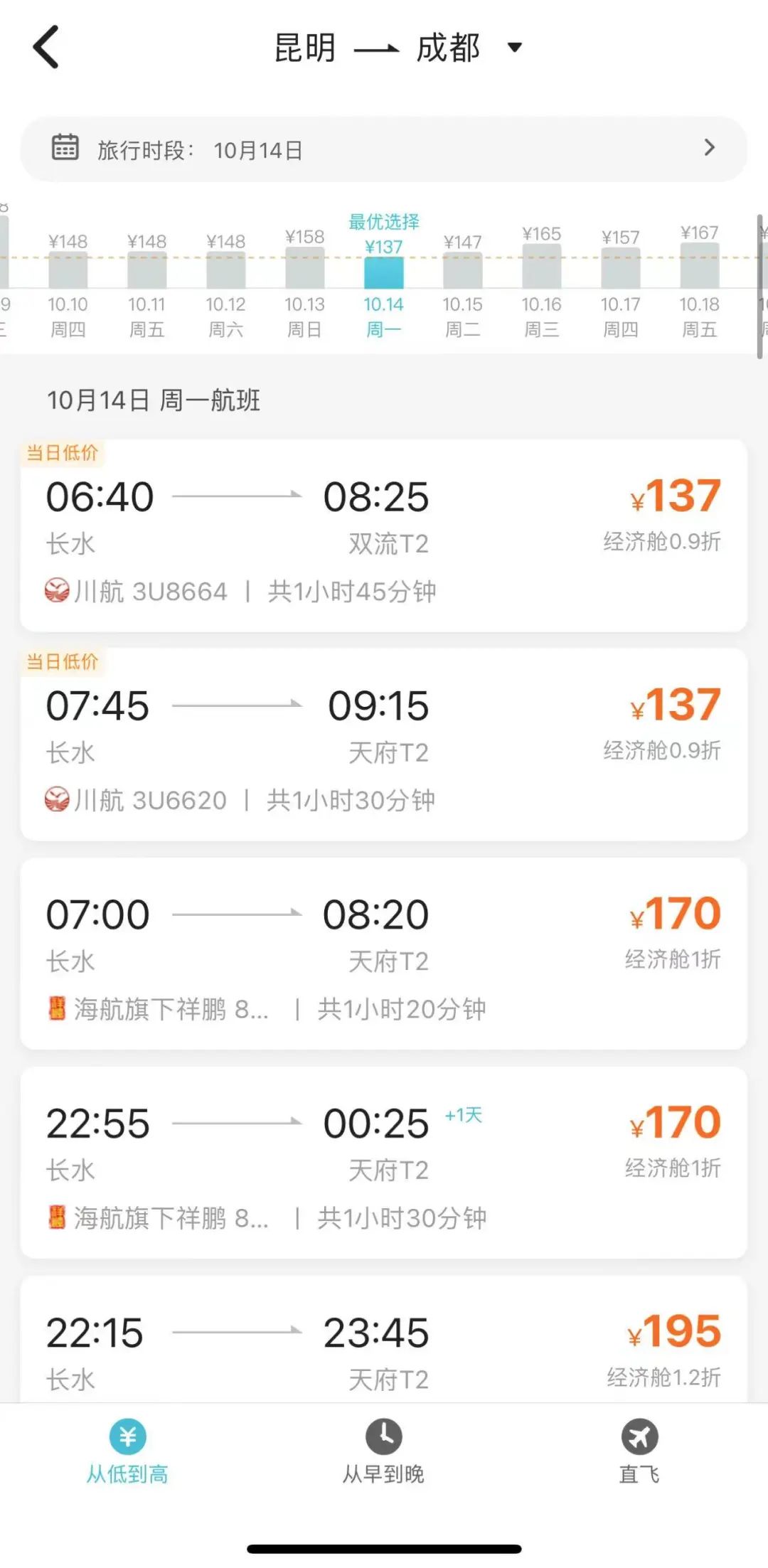The image size is (768, 1568).
Task: Expand travel dates using the right chevron
Action: pyautogui.click(x=709, y=148)
